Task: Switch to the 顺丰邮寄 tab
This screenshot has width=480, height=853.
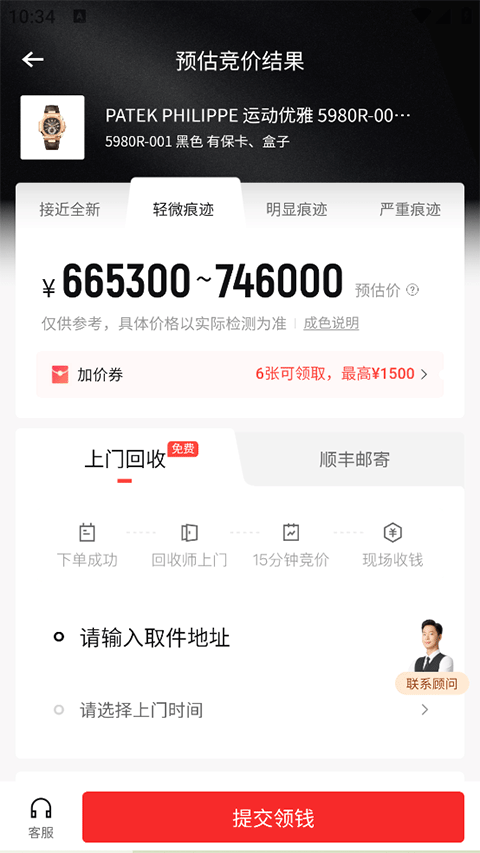Action: [x=354, y=460]
